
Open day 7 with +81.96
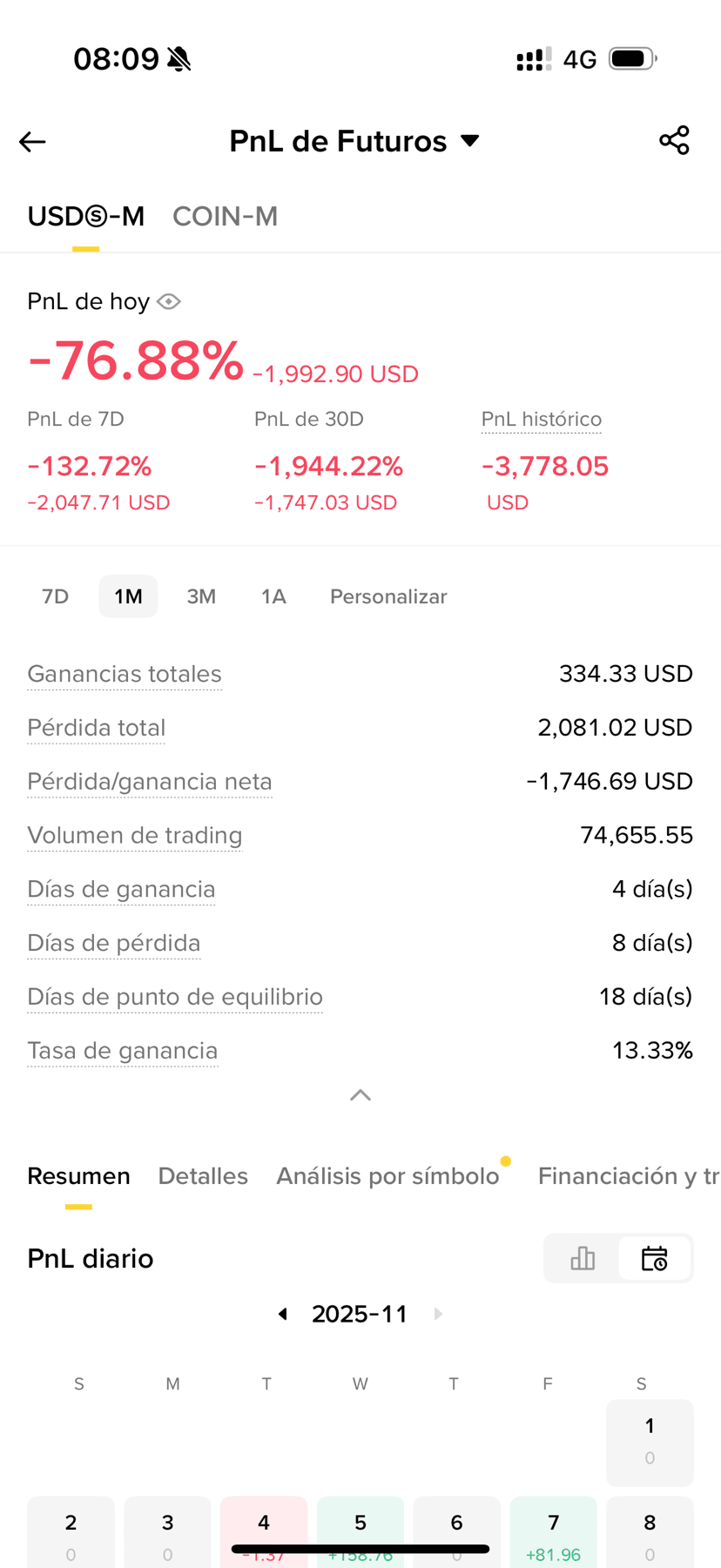(553, 1533)
